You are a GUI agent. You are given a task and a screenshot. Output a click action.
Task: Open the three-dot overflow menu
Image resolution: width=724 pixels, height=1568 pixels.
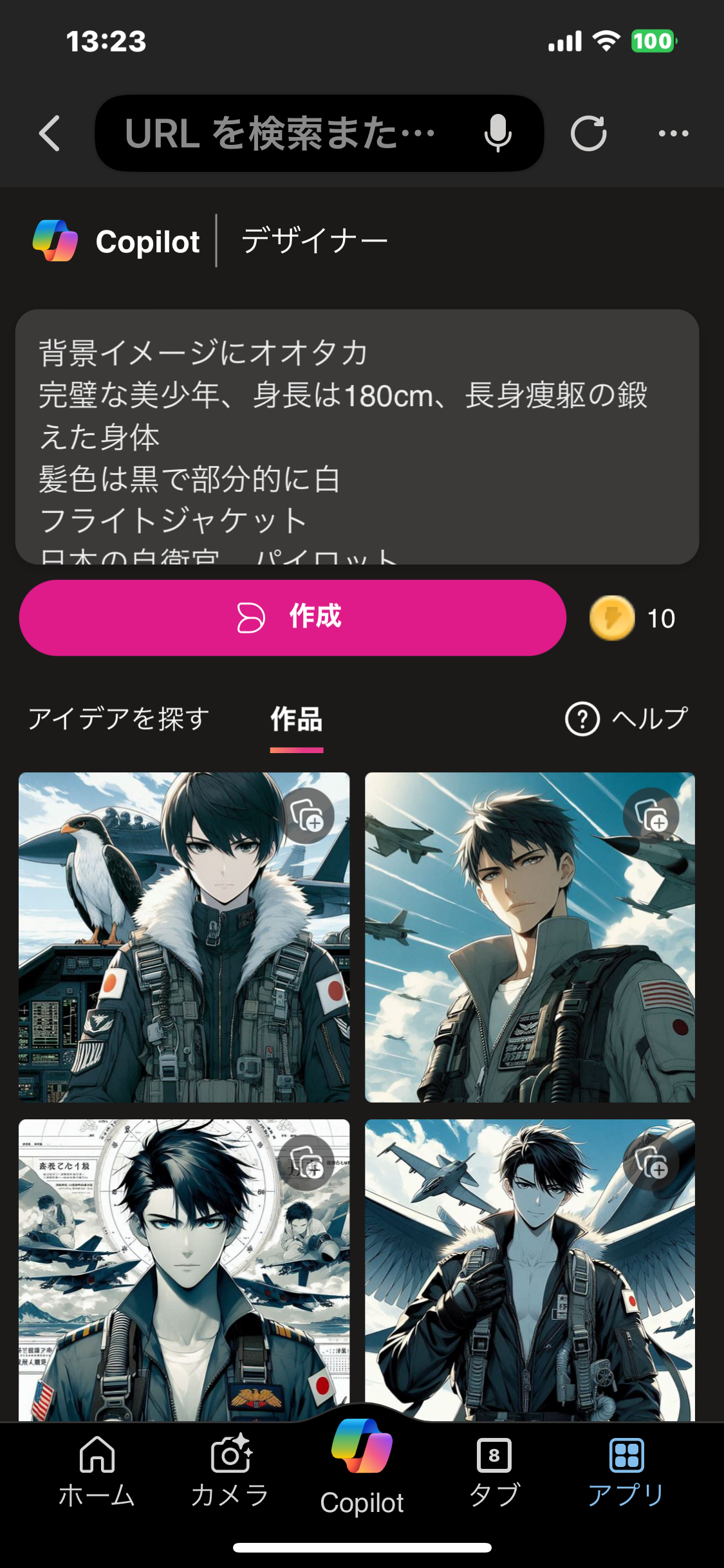[673, 133]
